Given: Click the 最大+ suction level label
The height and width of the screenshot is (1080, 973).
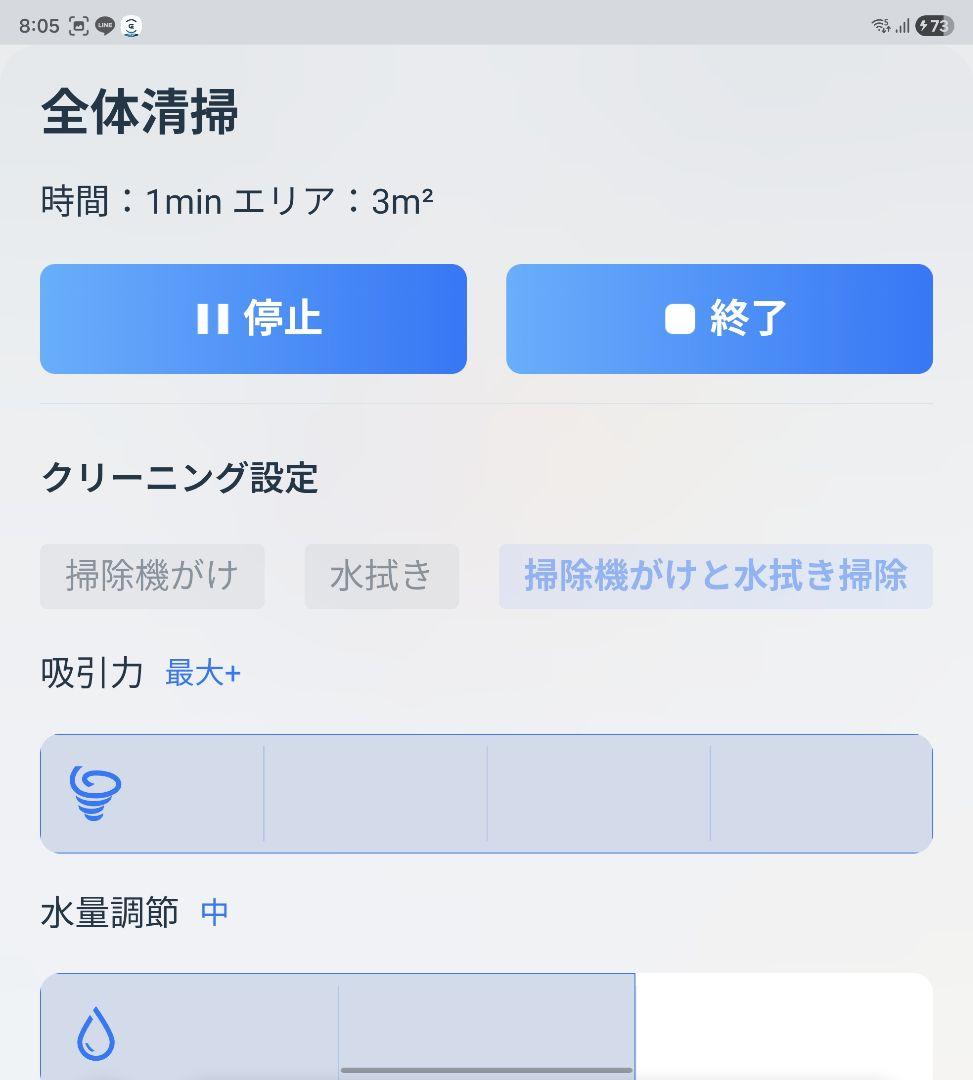Looking at the screenshot, I should pyautogui.click(x=203, y=674).
